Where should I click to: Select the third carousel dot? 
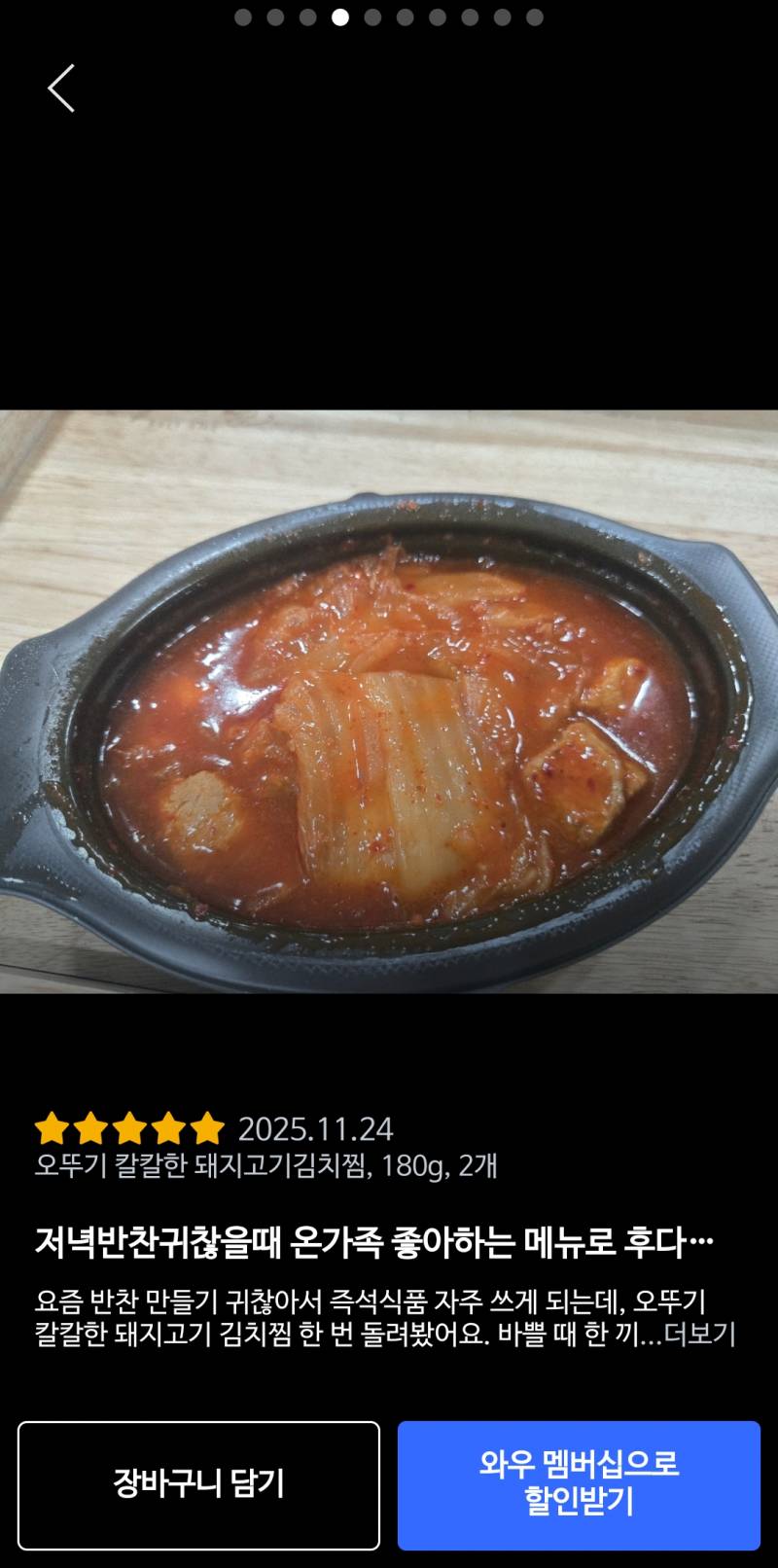[309, 17]
